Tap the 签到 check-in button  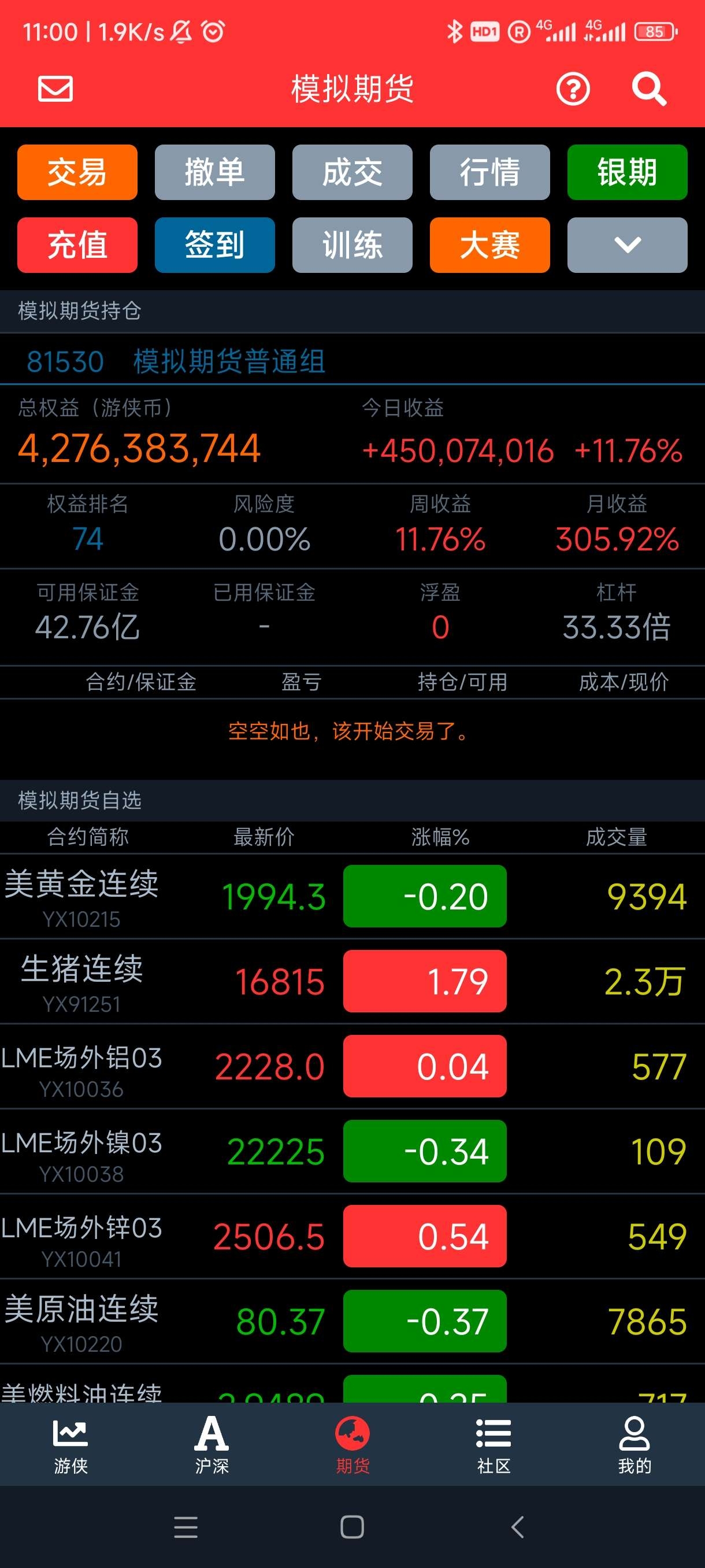(x=215, y=245)
